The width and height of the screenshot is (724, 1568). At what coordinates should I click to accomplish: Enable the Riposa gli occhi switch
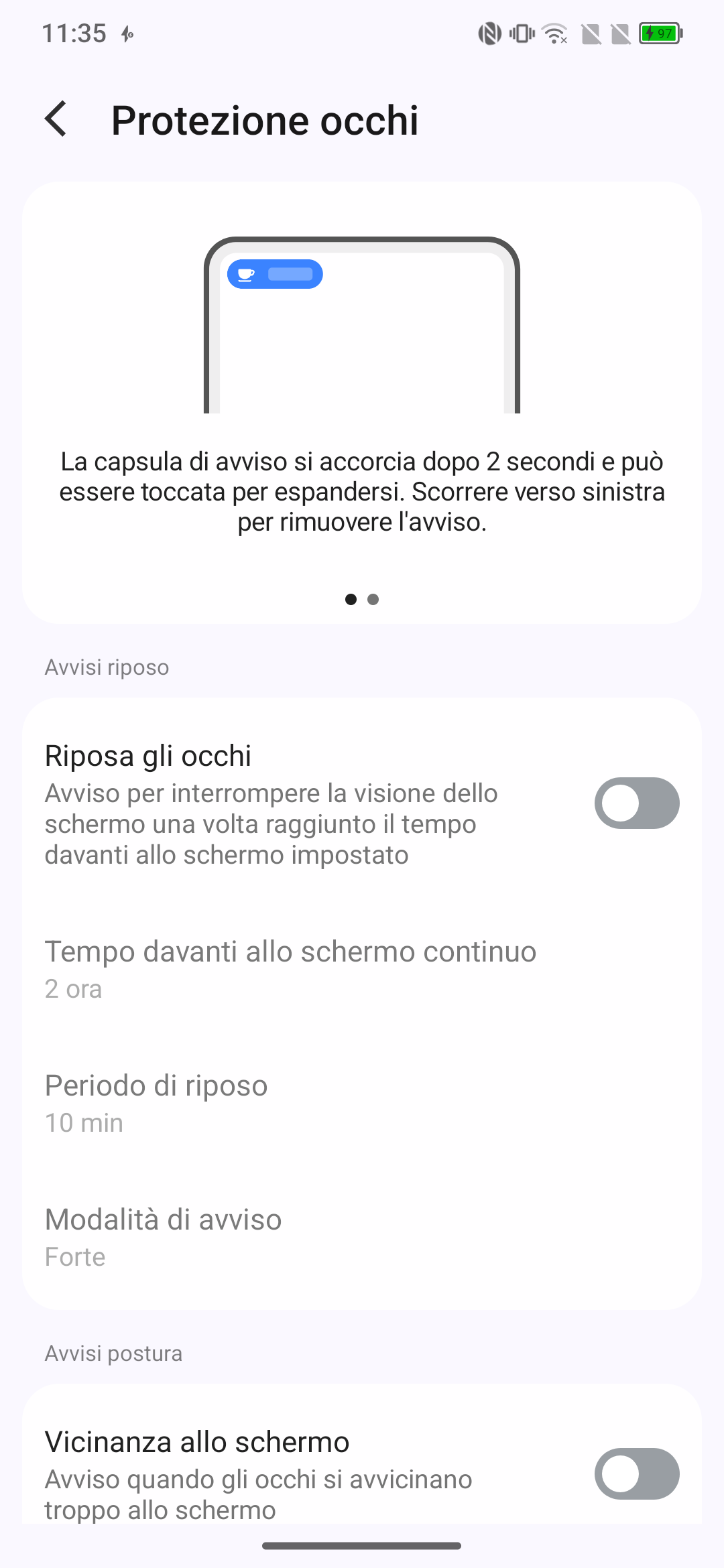[636, 803]
